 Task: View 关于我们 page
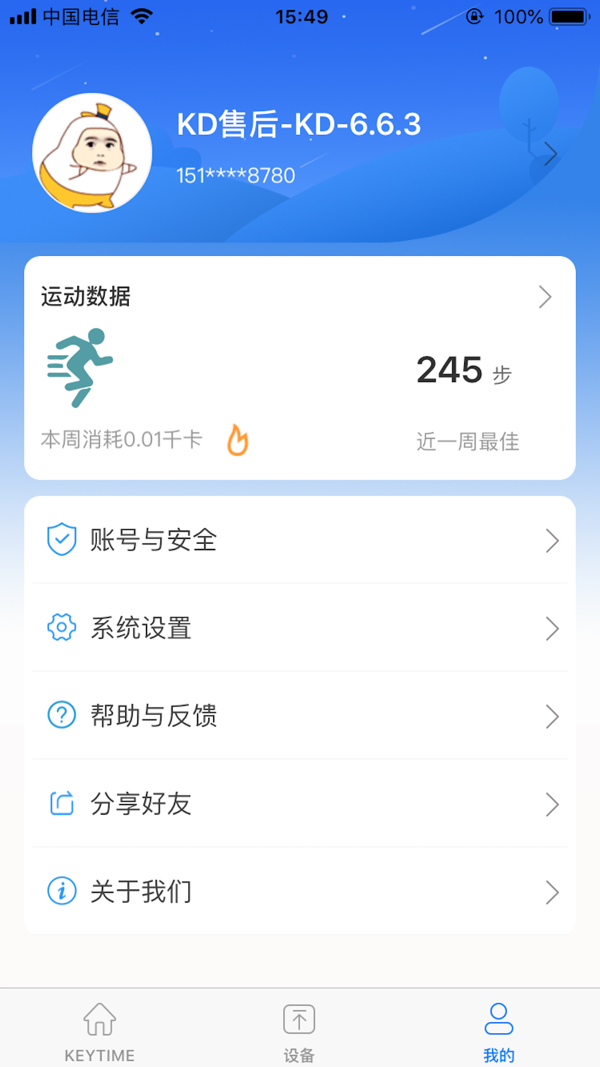pos(299,891)
